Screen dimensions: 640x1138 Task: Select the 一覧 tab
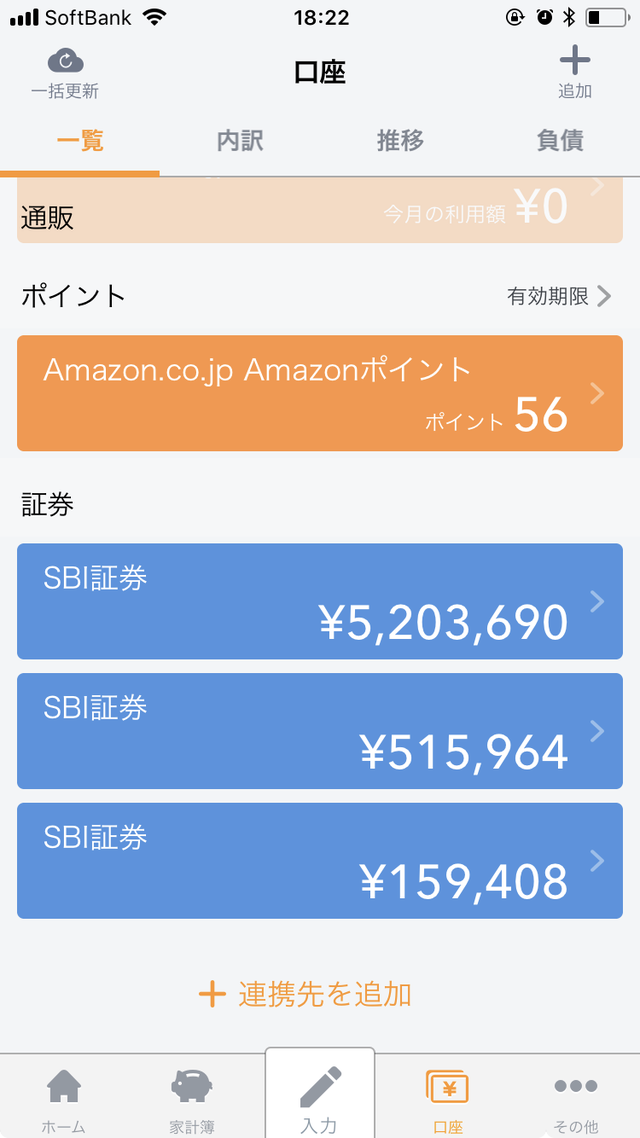(x=80, y=141)
